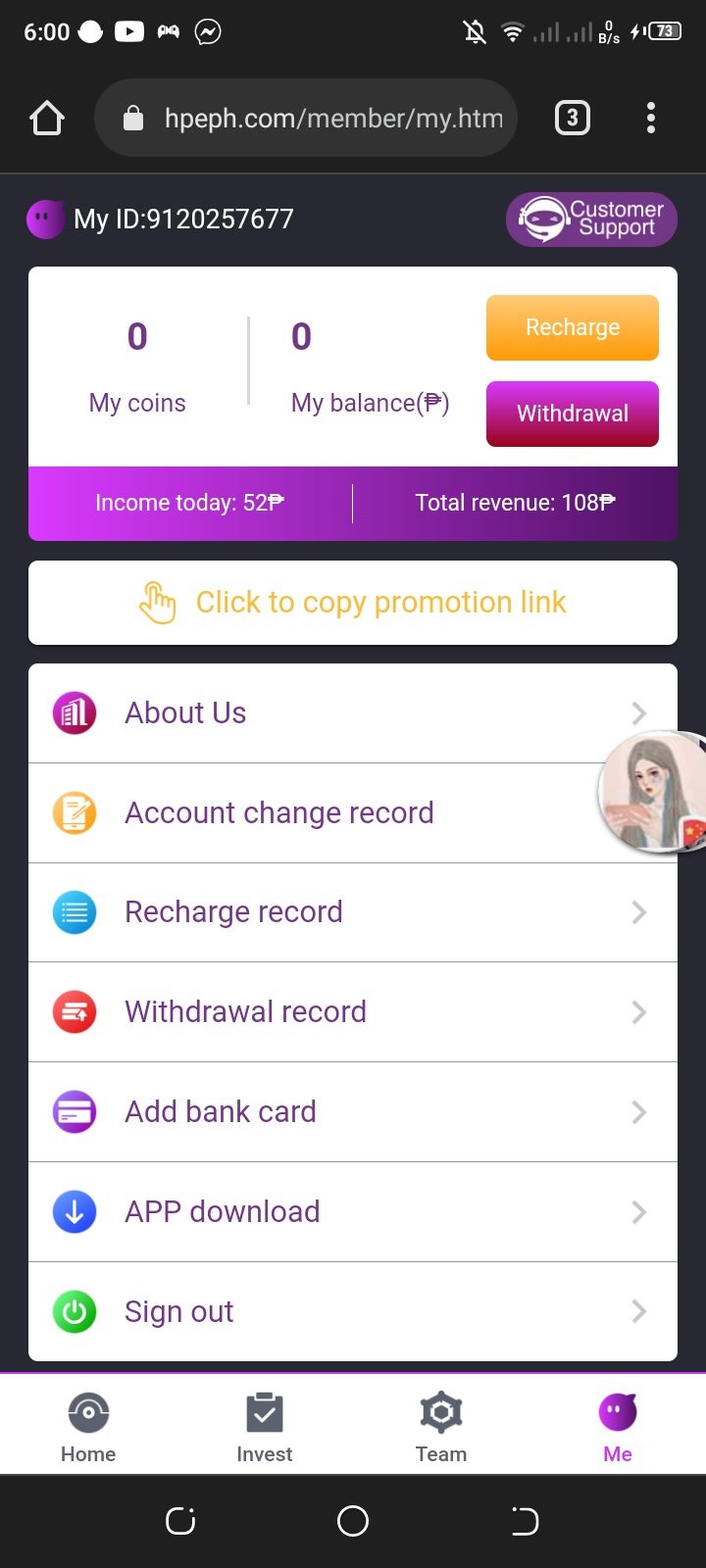Select the Me tab

[x=618, y=1427]
